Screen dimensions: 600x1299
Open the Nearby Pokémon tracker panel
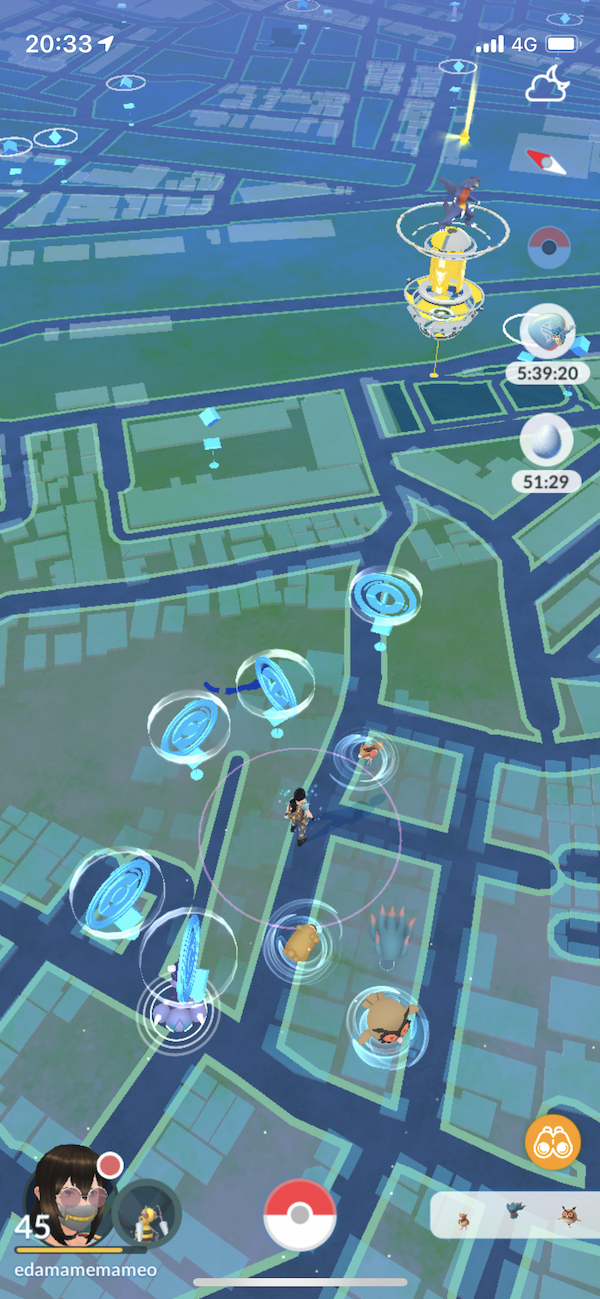coord(514,1215)
